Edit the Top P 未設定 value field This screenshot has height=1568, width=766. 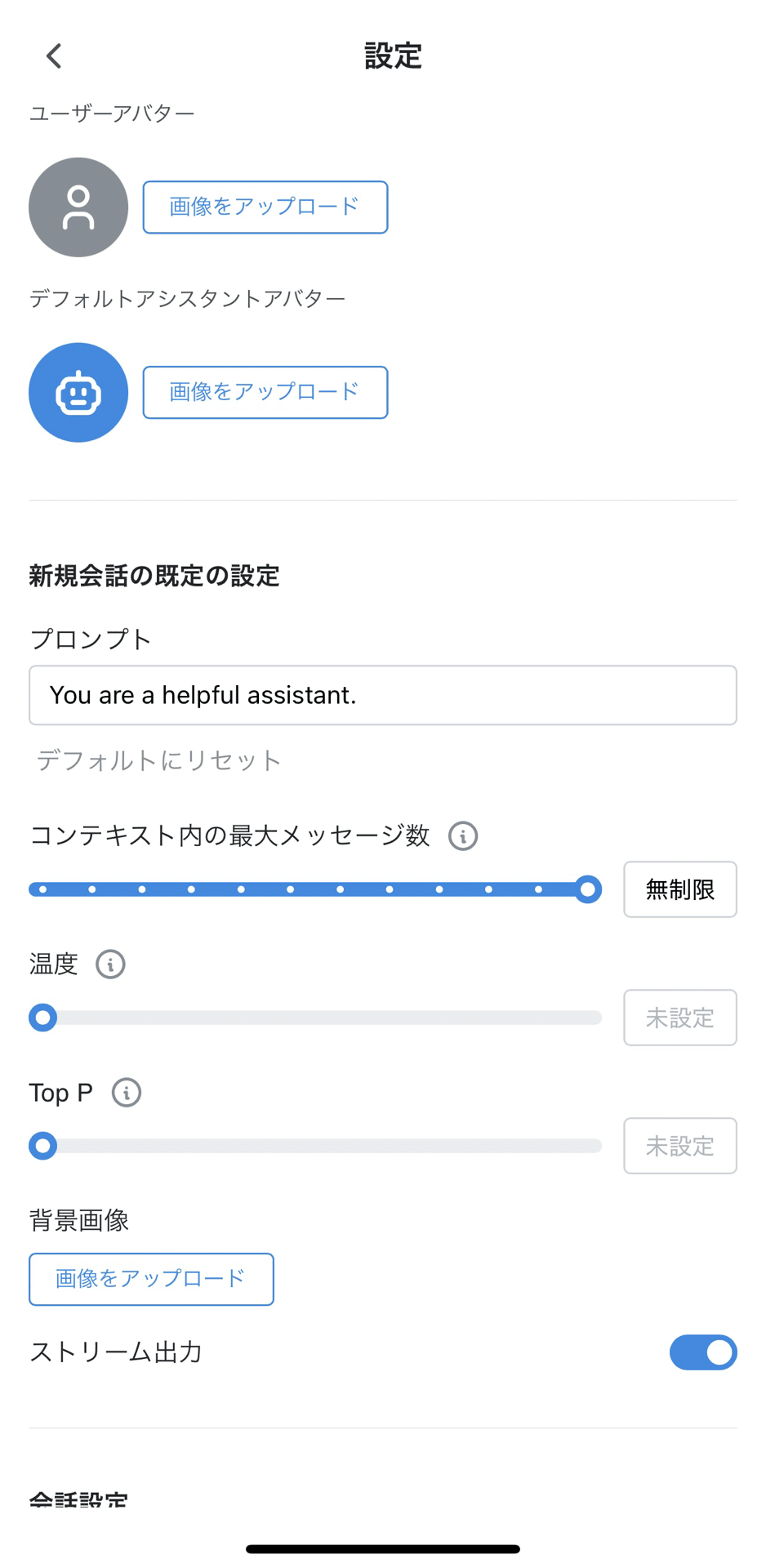click(679, 1146)
